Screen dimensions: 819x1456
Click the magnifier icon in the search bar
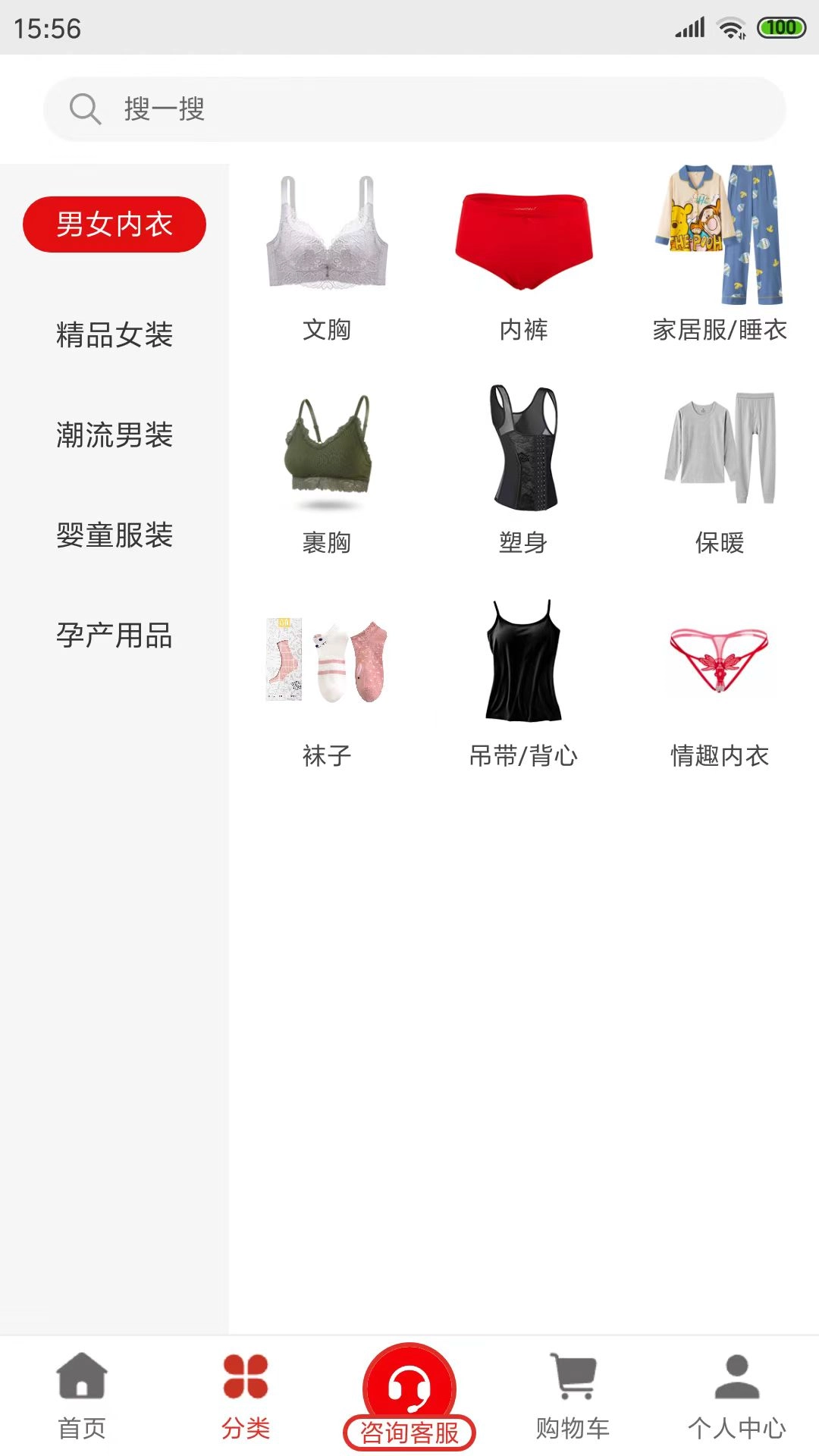(x=86, y=108)
